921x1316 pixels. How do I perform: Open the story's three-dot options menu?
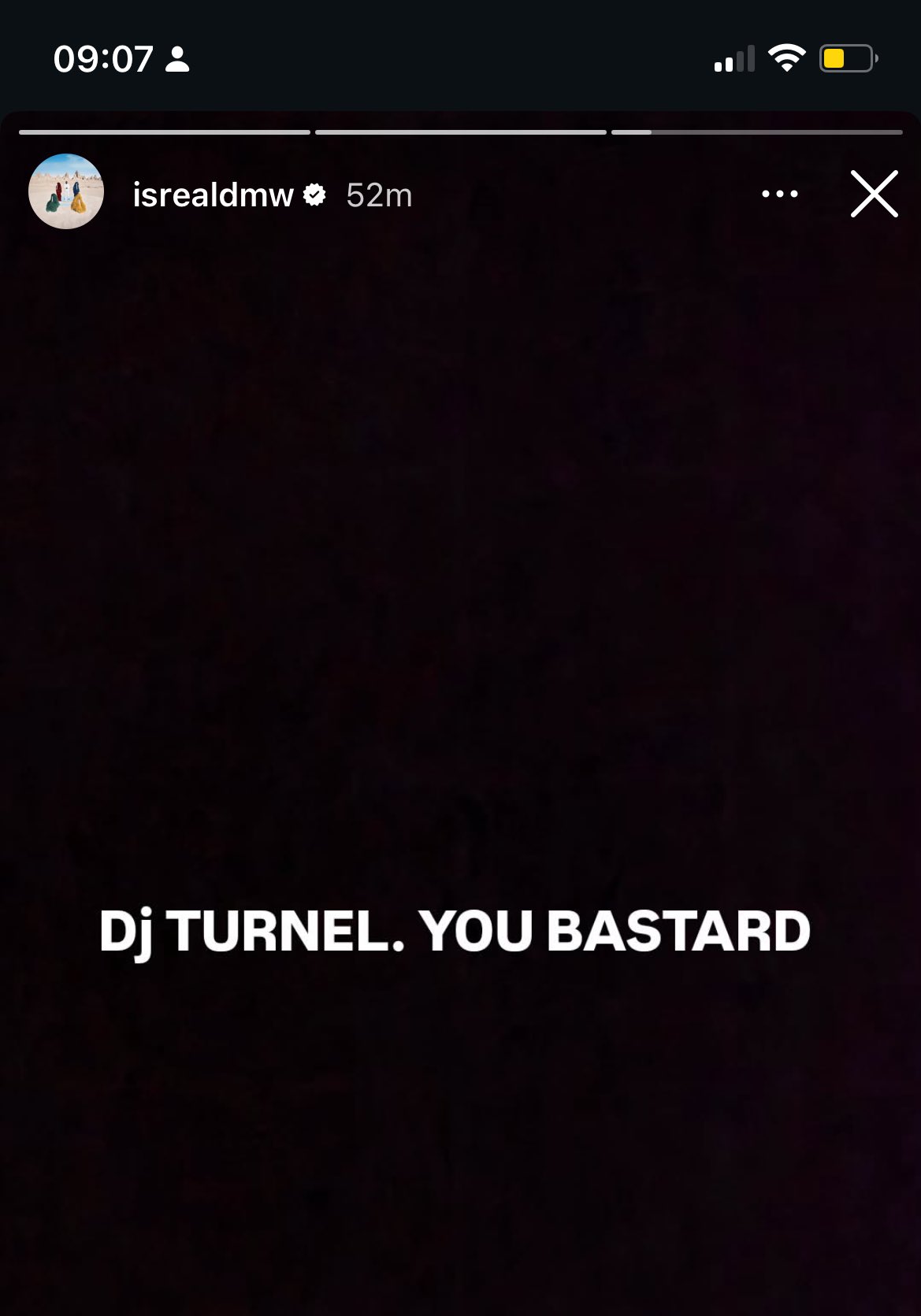pyautogui.click(x=779, y=194)
